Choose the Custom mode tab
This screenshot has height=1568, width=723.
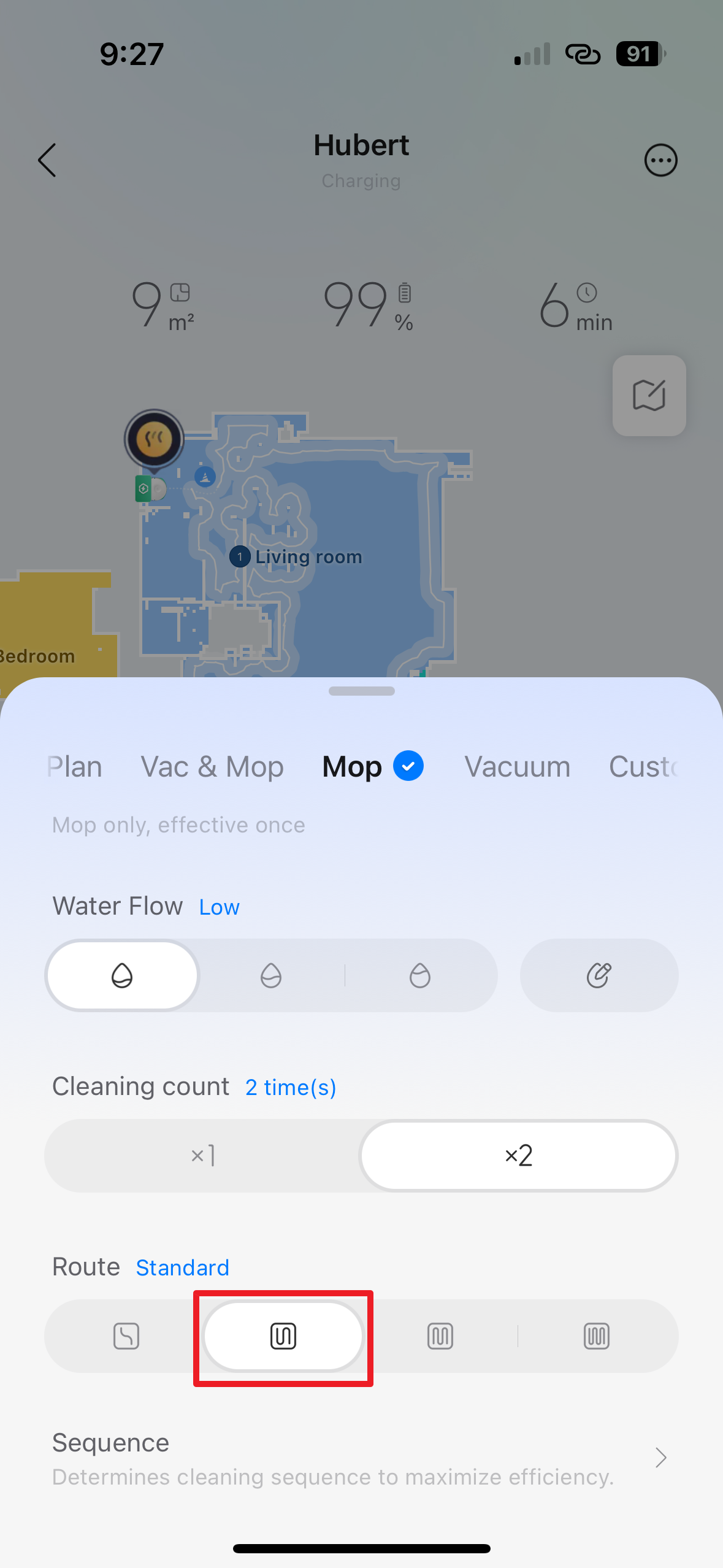(643, 767)
